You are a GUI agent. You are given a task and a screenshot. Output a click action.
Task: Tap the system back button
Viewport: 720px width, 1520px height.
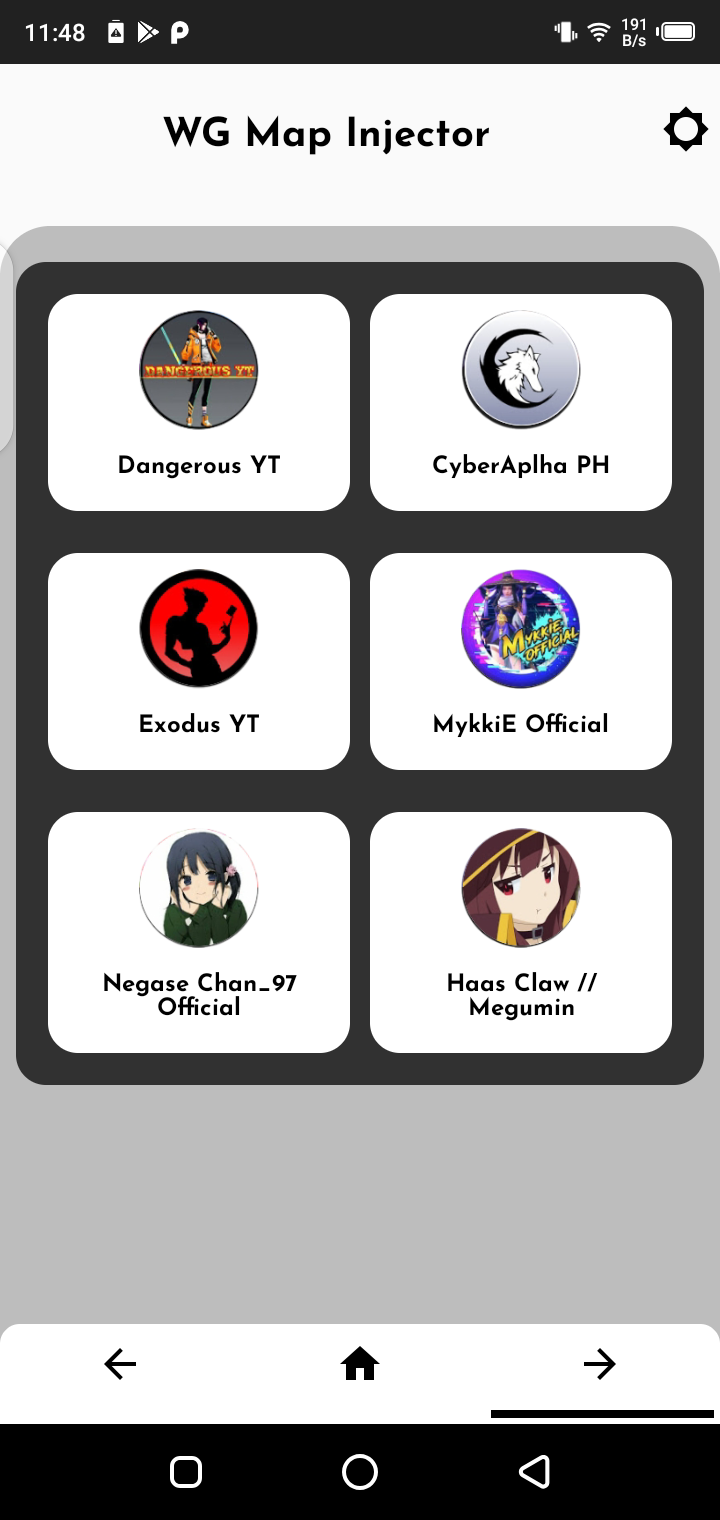(x=534, y=1472)
